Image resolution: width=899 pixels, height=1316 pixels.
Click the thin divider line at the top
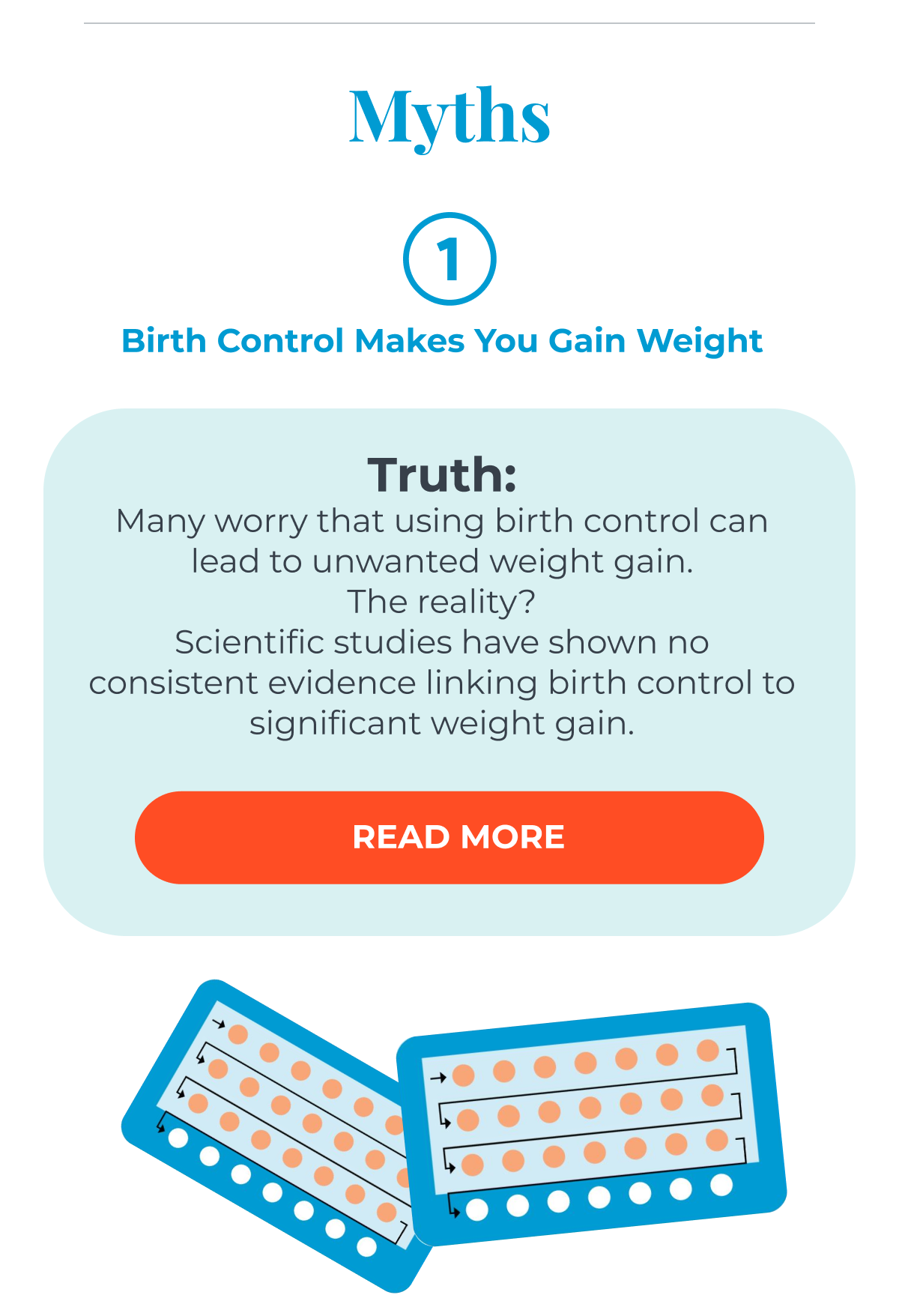448,22
